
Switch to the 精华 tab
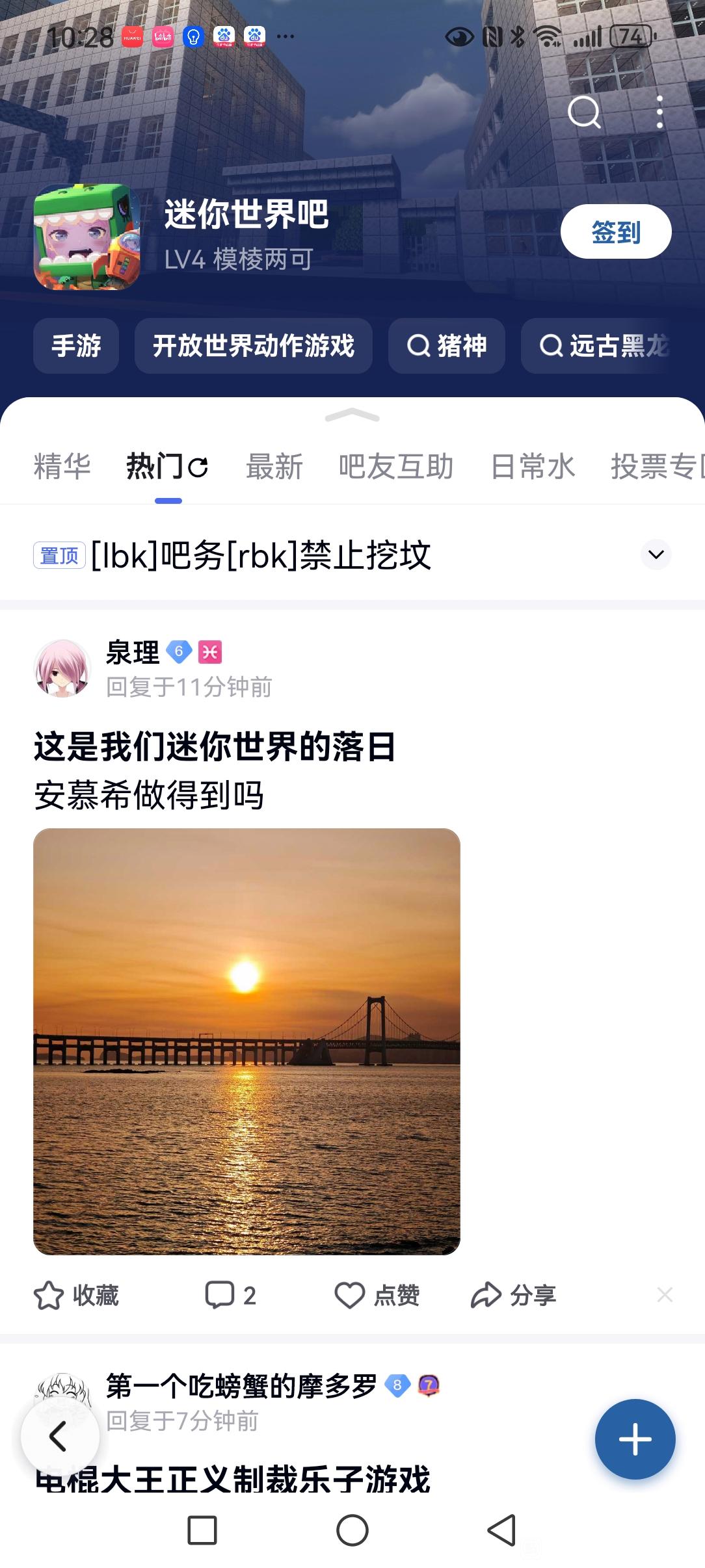(62, 467)
